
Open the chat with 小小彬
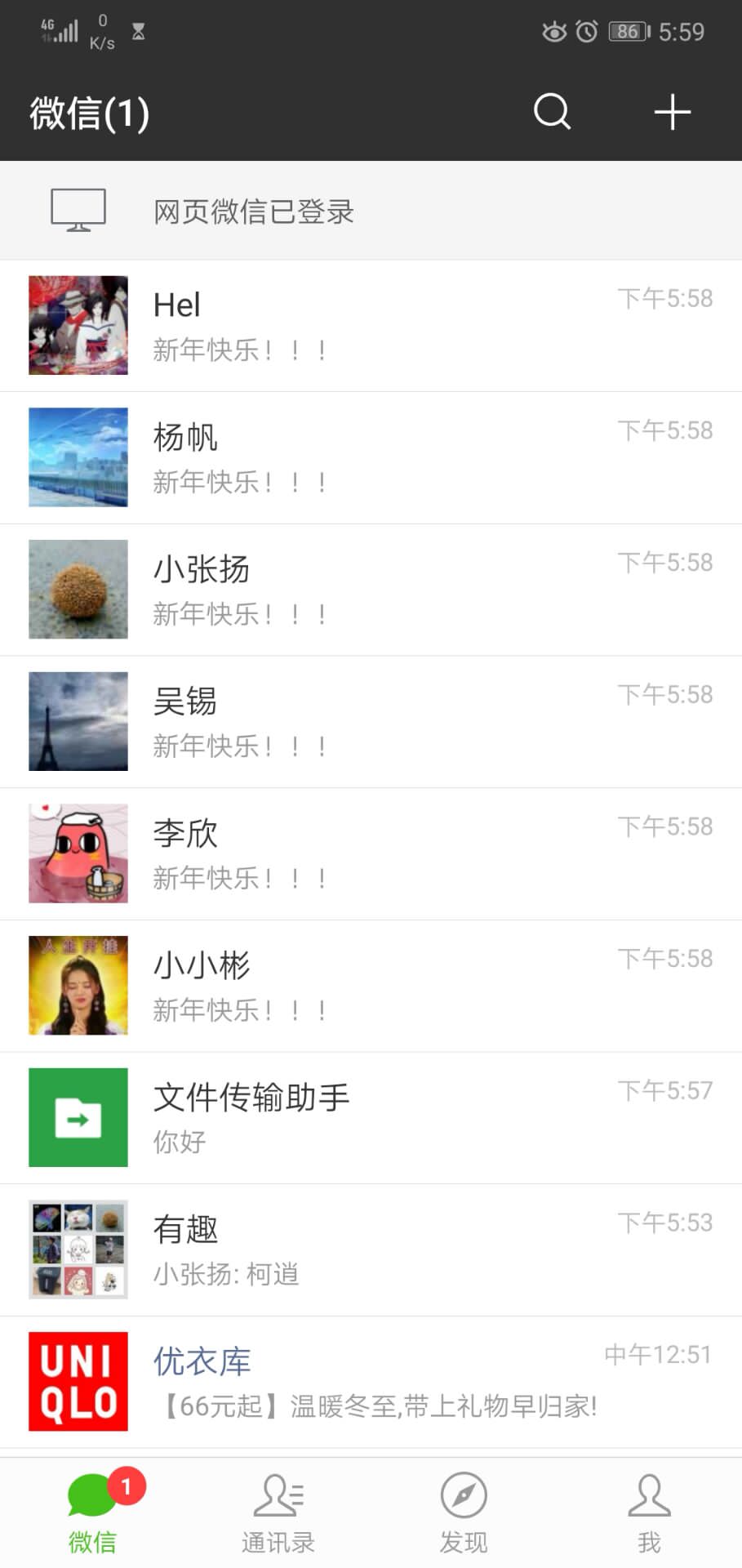[x=371, y=986]
